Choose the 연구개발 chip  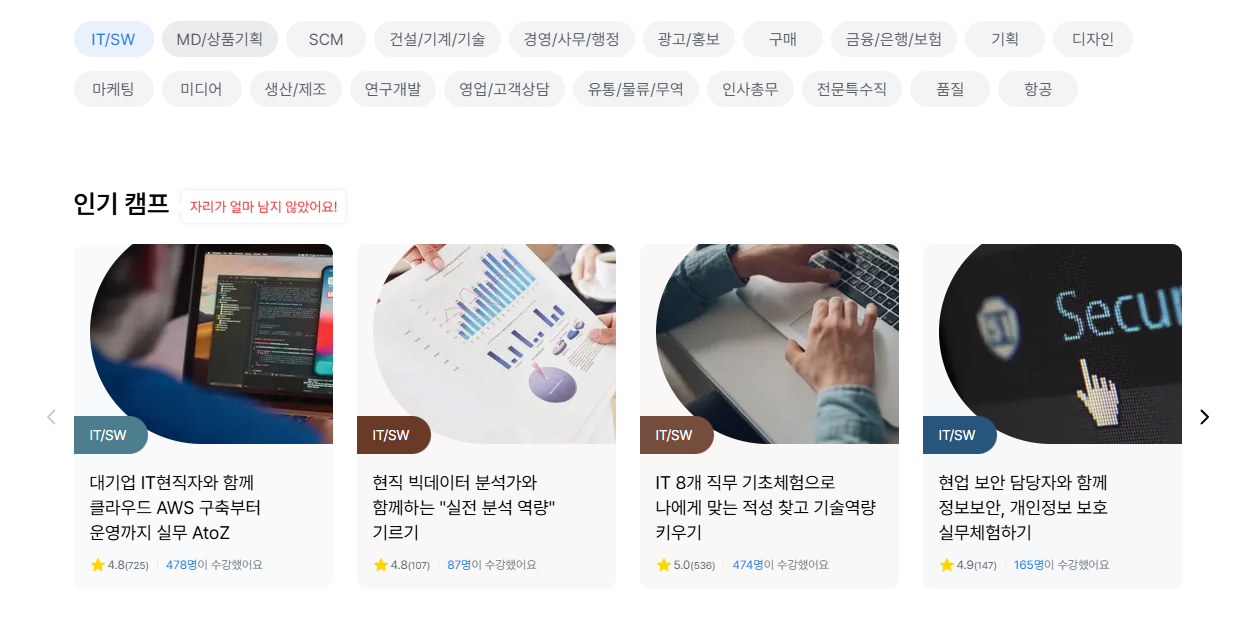tap(393, 89)
